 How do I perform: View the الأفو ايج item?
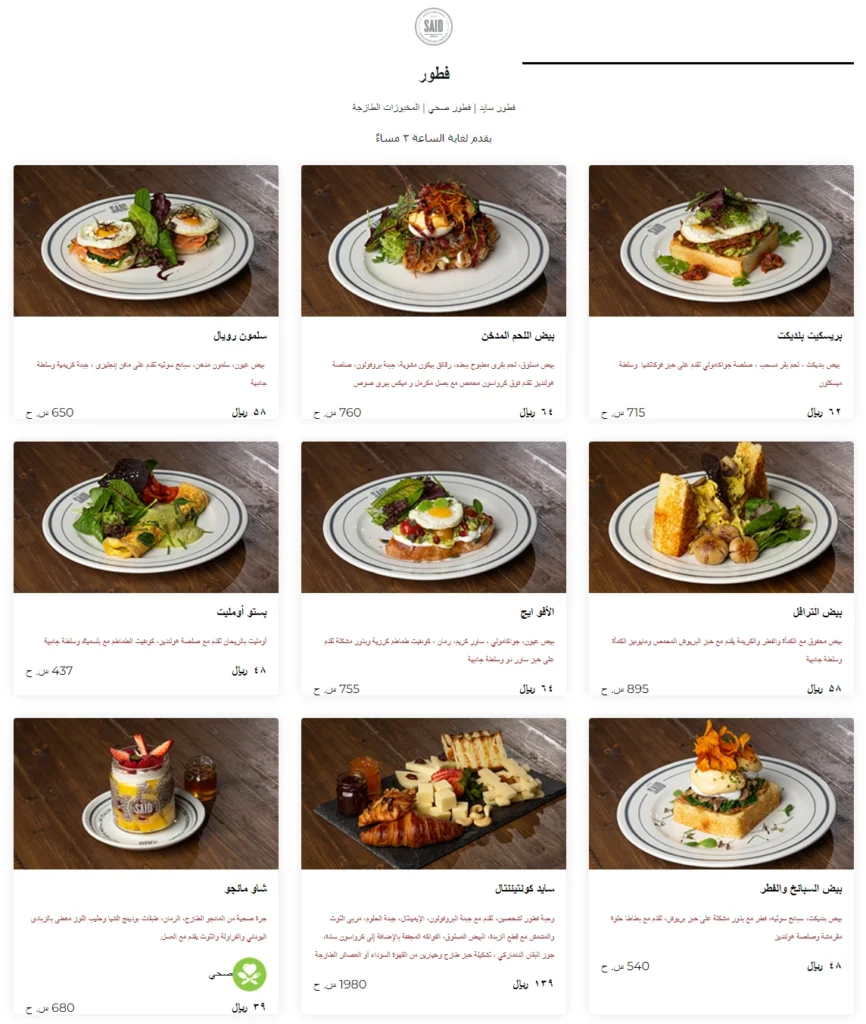click(x=433, y=518)
